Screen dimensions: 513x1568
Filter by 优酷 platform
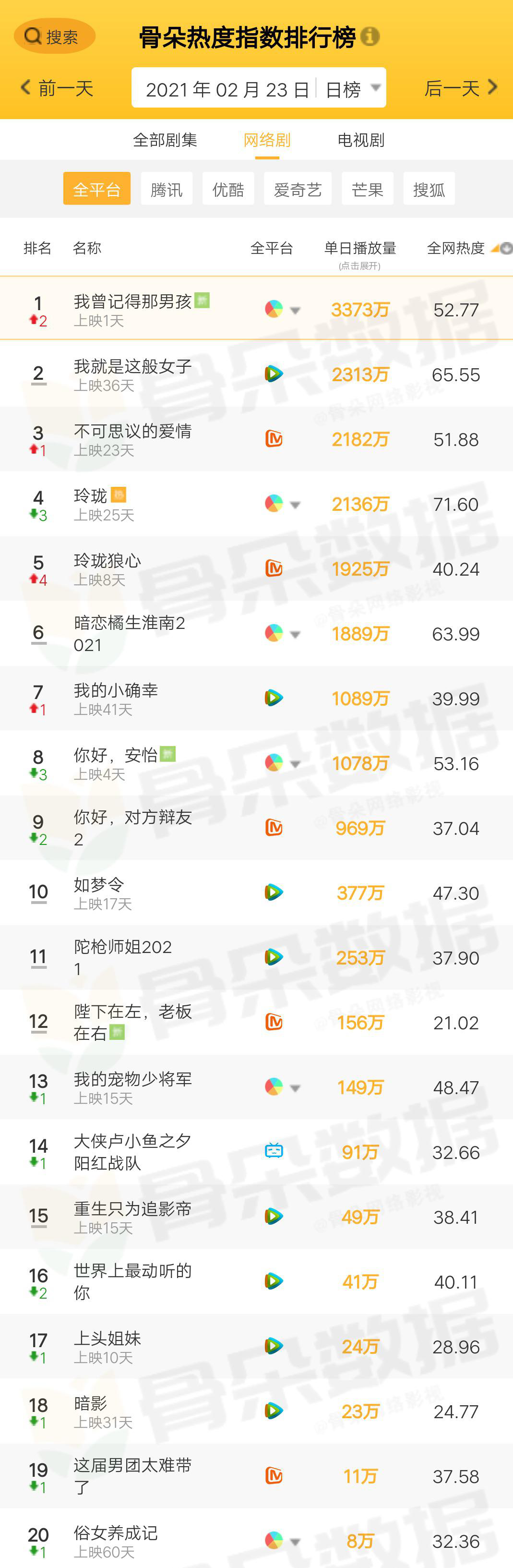point(227,189)
